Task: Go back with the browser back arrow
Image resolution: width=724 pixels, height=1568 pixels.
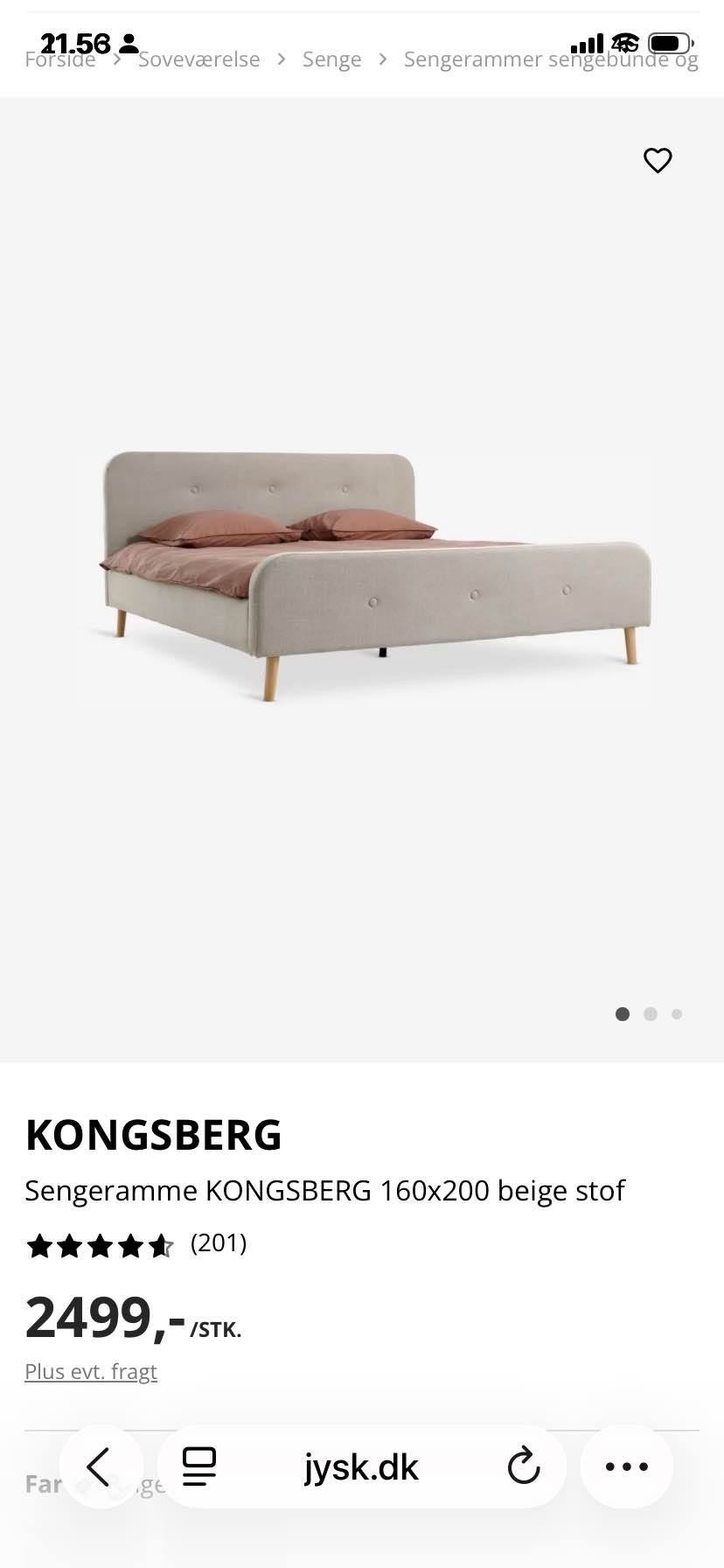Action: point(101,1466)
